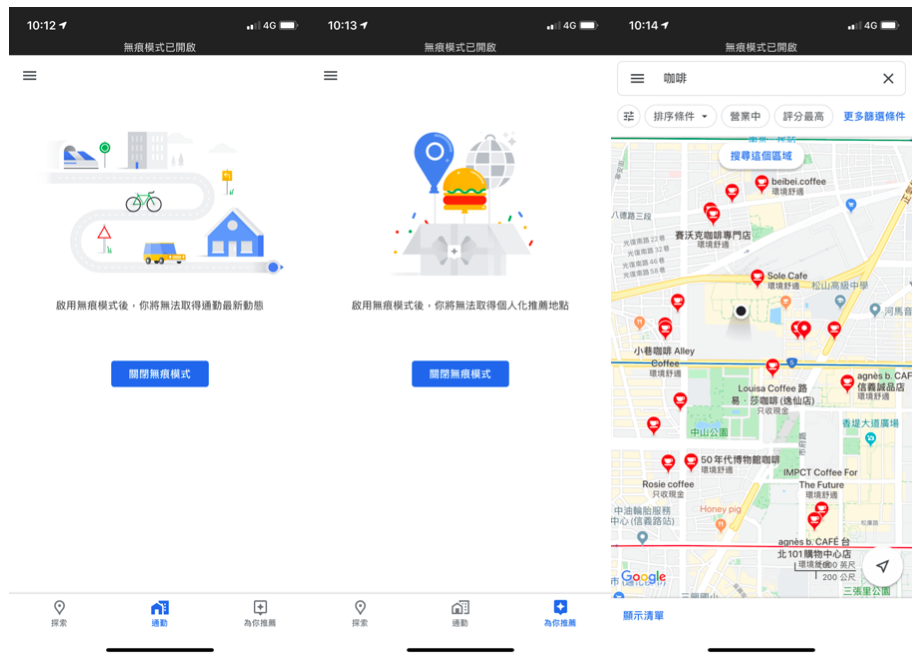The image size is (921, 666).
Task: Open the filter settings icon
Action: click(x=628, y=116)
